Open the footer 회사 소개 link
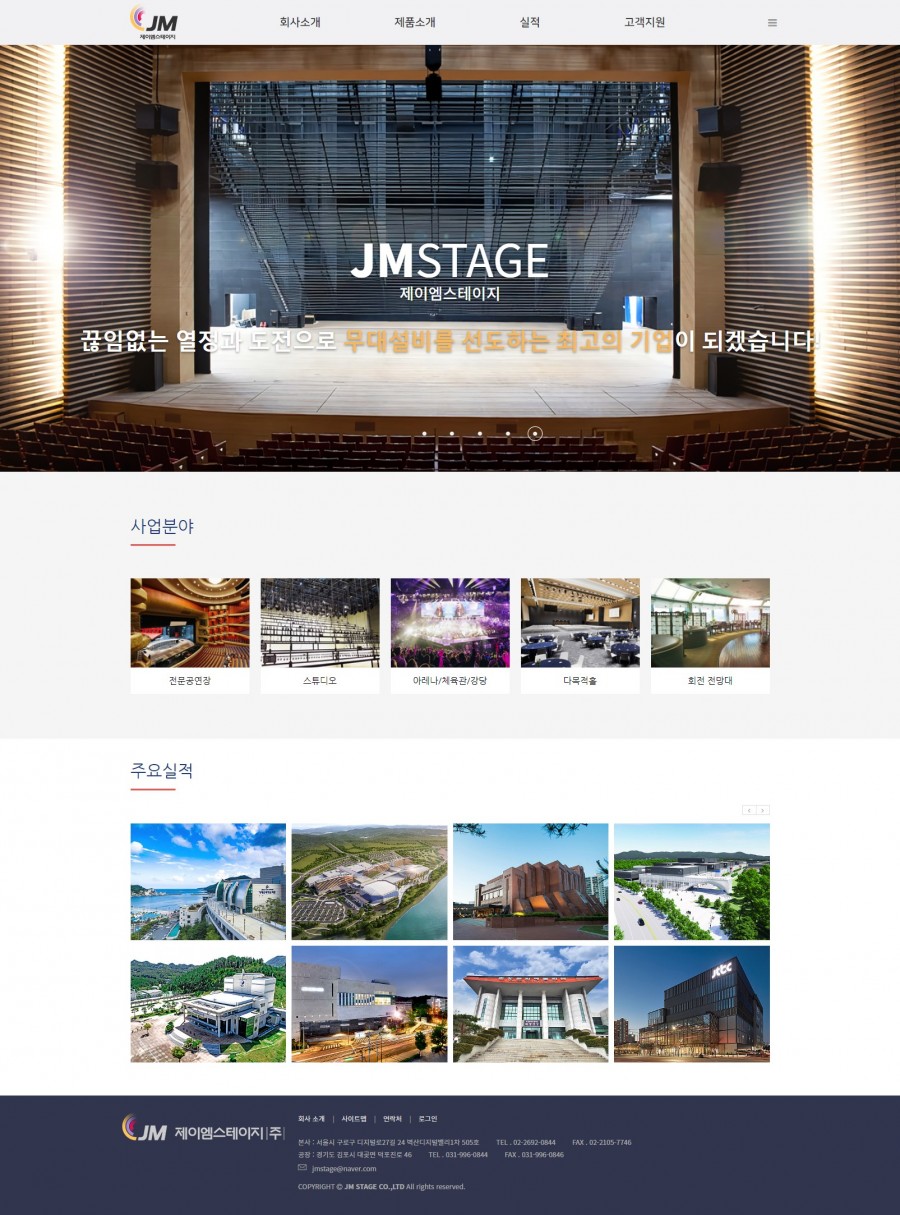 pyautogui.click(x=311, y=1118)
